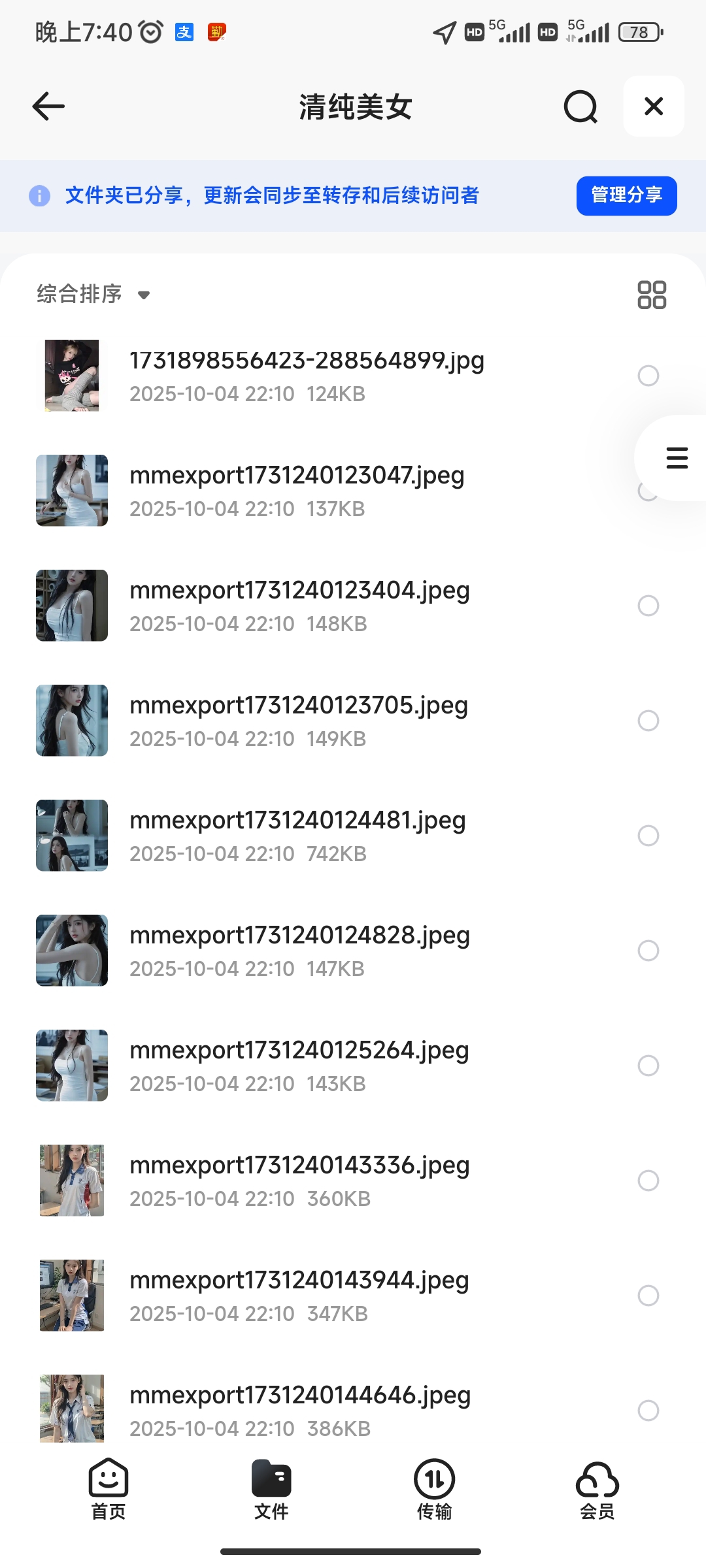Open file mmexport1731240143336.jpeg
Image resolution: width=706 pixels, height=1568 pixels.
tap(299, 1180)
